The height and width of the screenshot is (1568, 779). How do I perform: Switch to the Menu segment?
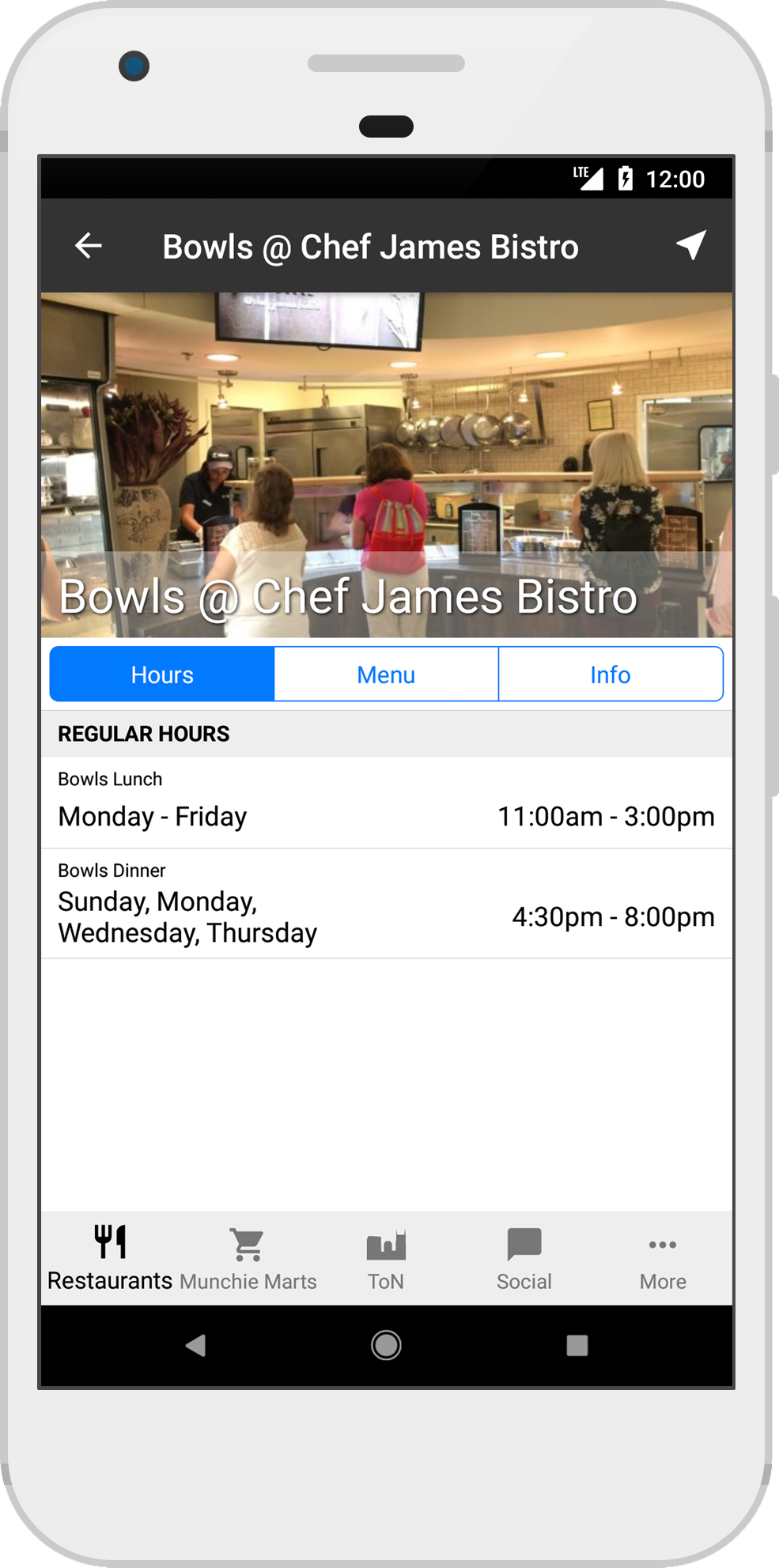coord(386,674)
